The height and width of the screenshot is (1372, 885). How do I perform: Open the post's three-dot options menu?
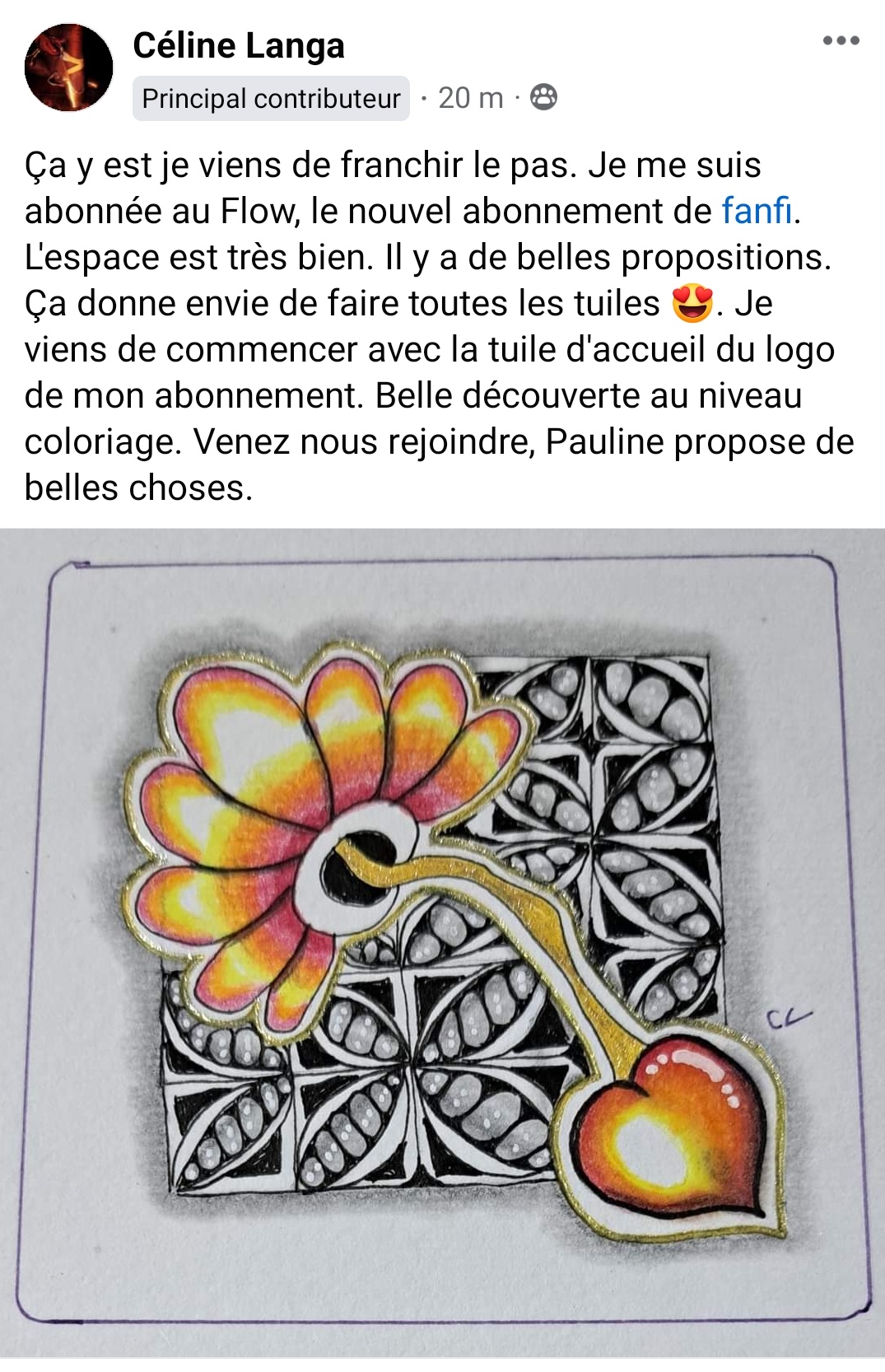pyautogui.click(x=841, y=41)
